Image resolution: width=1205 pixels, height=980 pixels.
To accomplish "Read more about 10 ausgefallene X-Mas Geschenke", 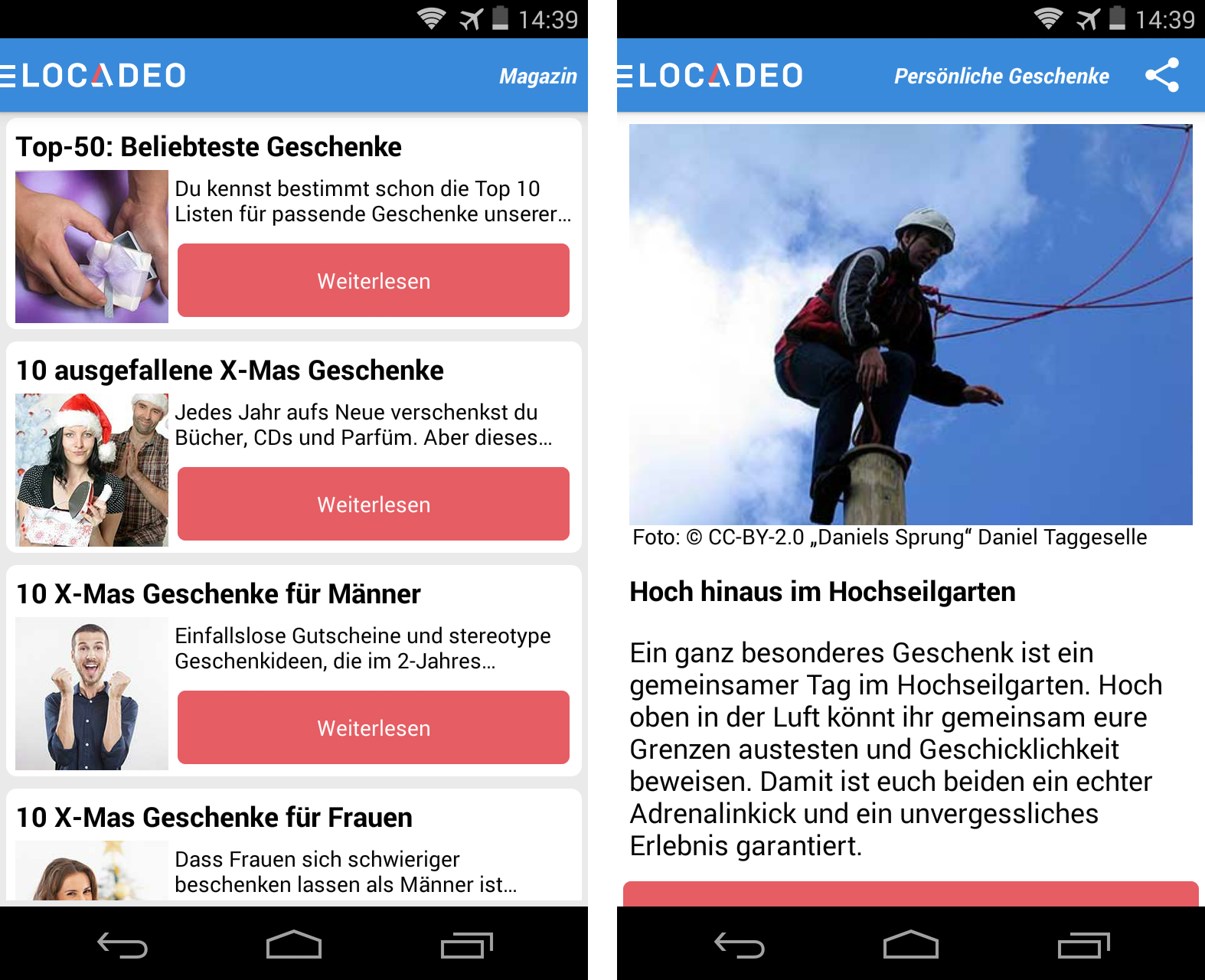I will [x=373, y=504].
